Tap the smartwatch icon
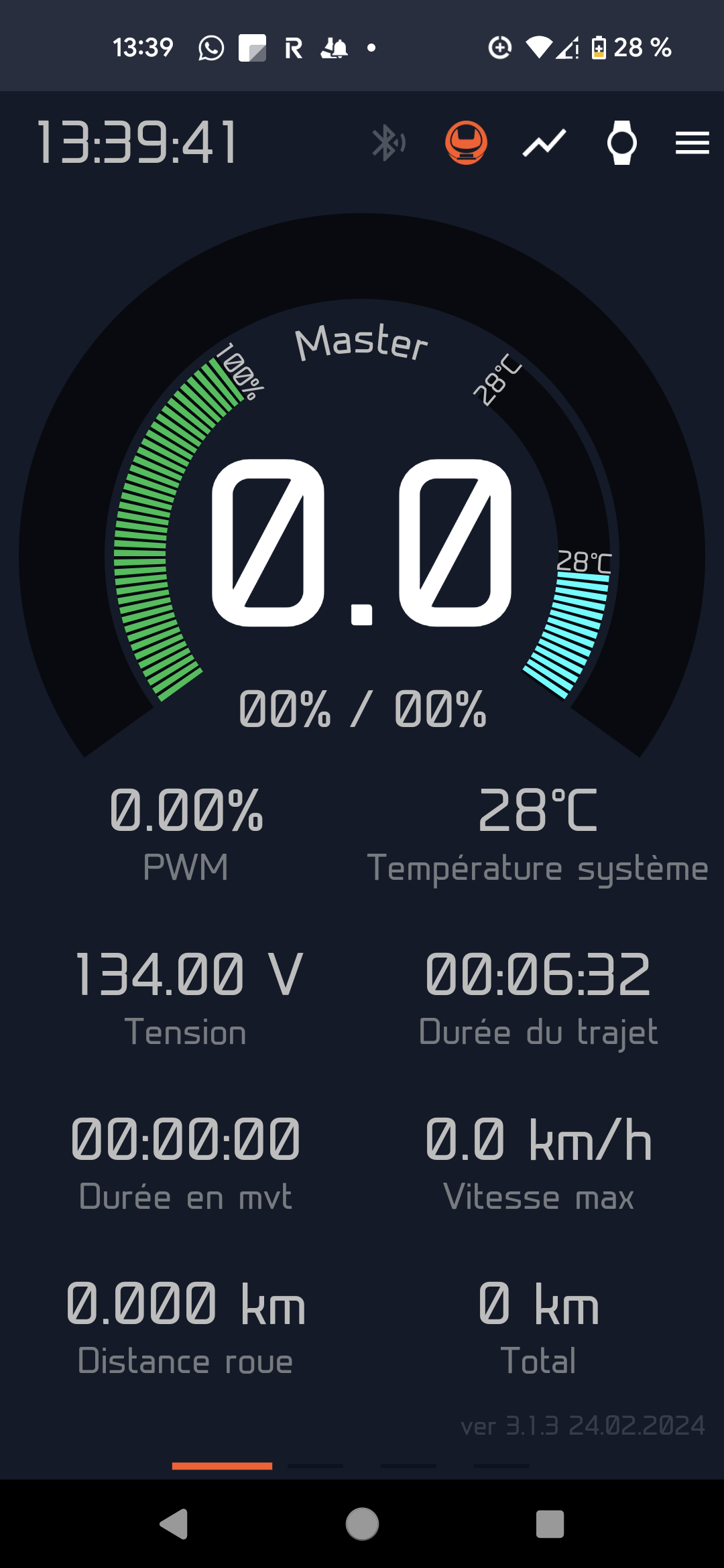Screen dimensions: 724x1568 tap(622, 143)
